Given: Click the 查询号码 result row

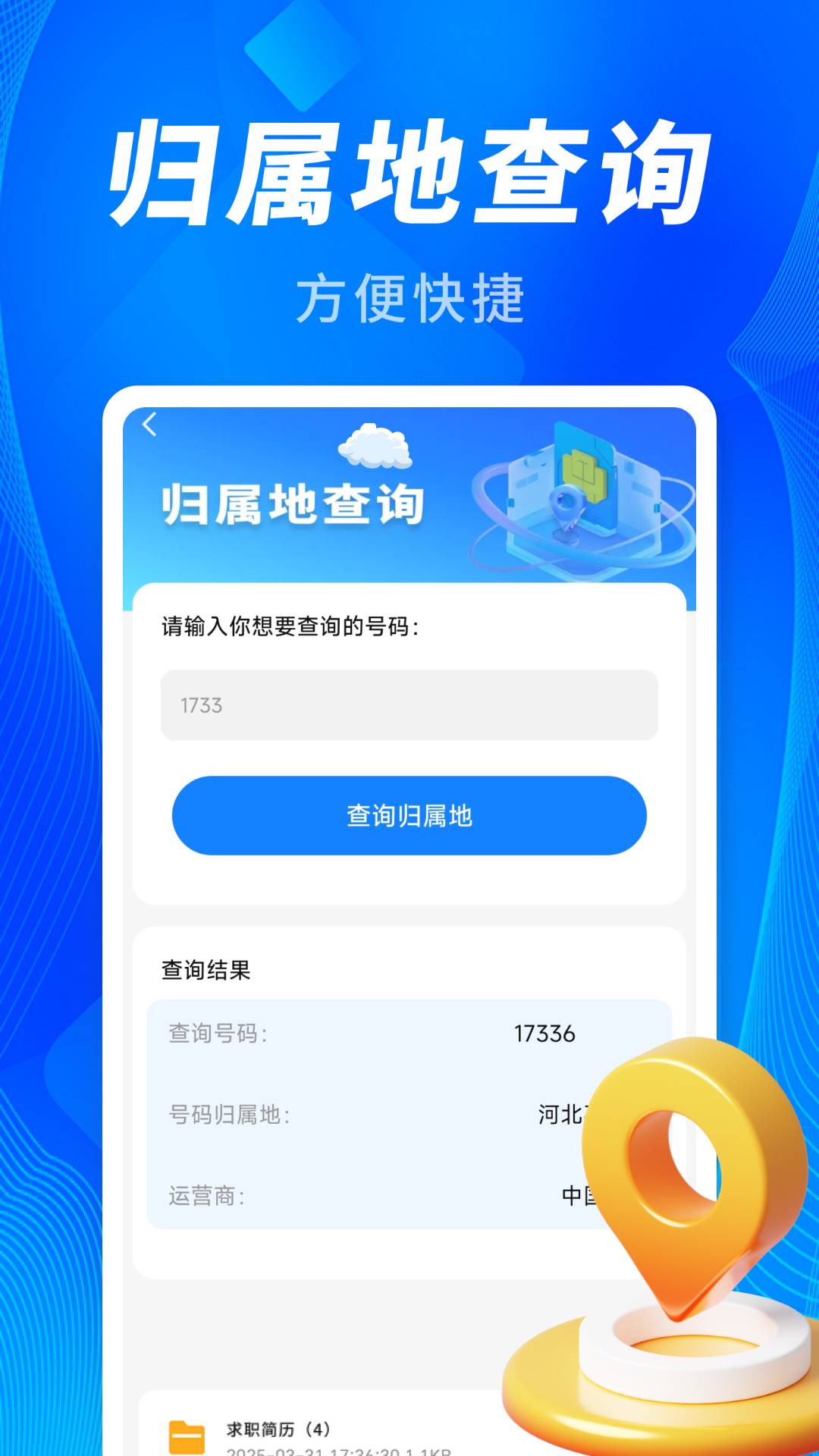Looking at the screenshot, I should [409, 1034].
